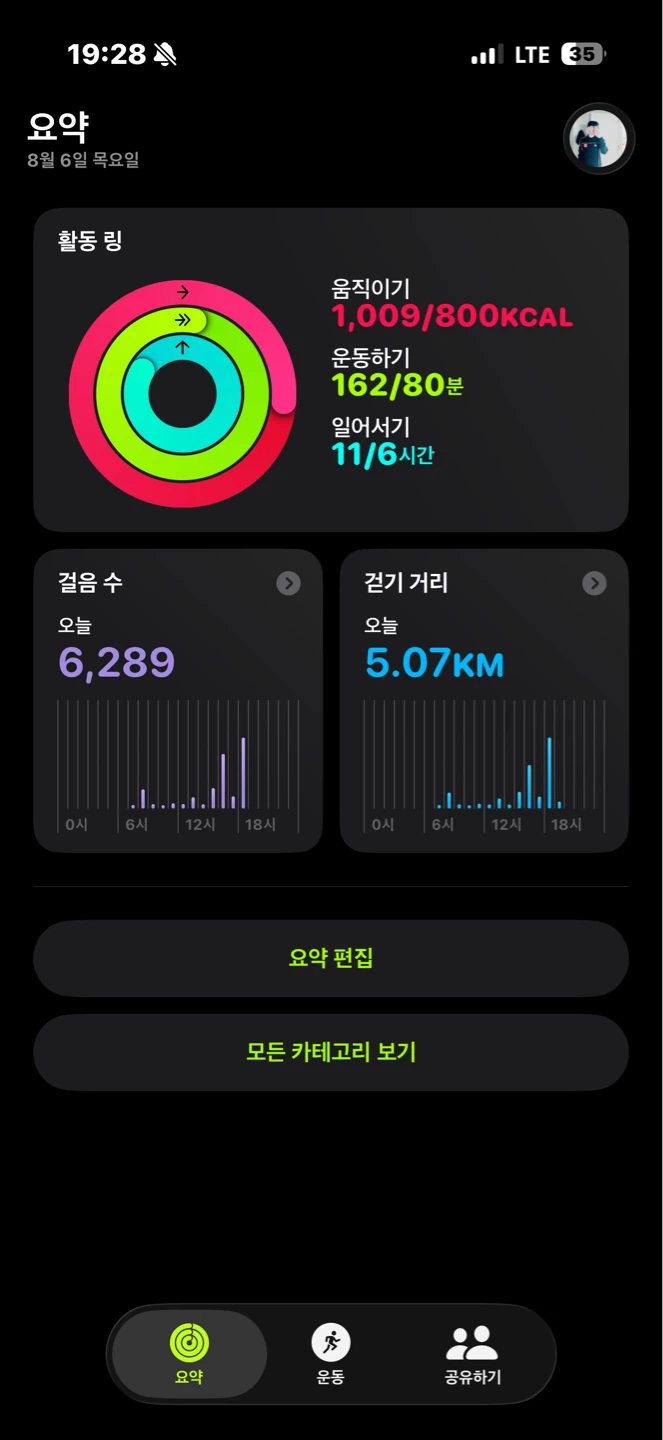Open the 활동 링 activity rings card
Screen dimensions: 663x1440
click(x=331, y=370)
